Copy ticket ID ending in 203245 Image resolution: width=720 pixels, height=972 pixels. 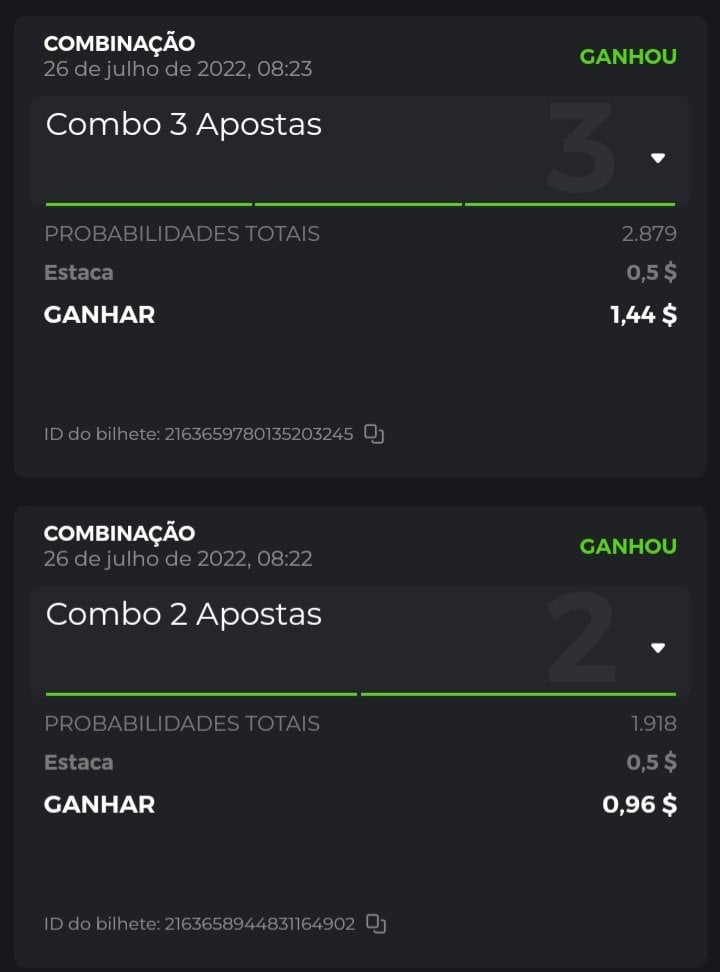374,434
